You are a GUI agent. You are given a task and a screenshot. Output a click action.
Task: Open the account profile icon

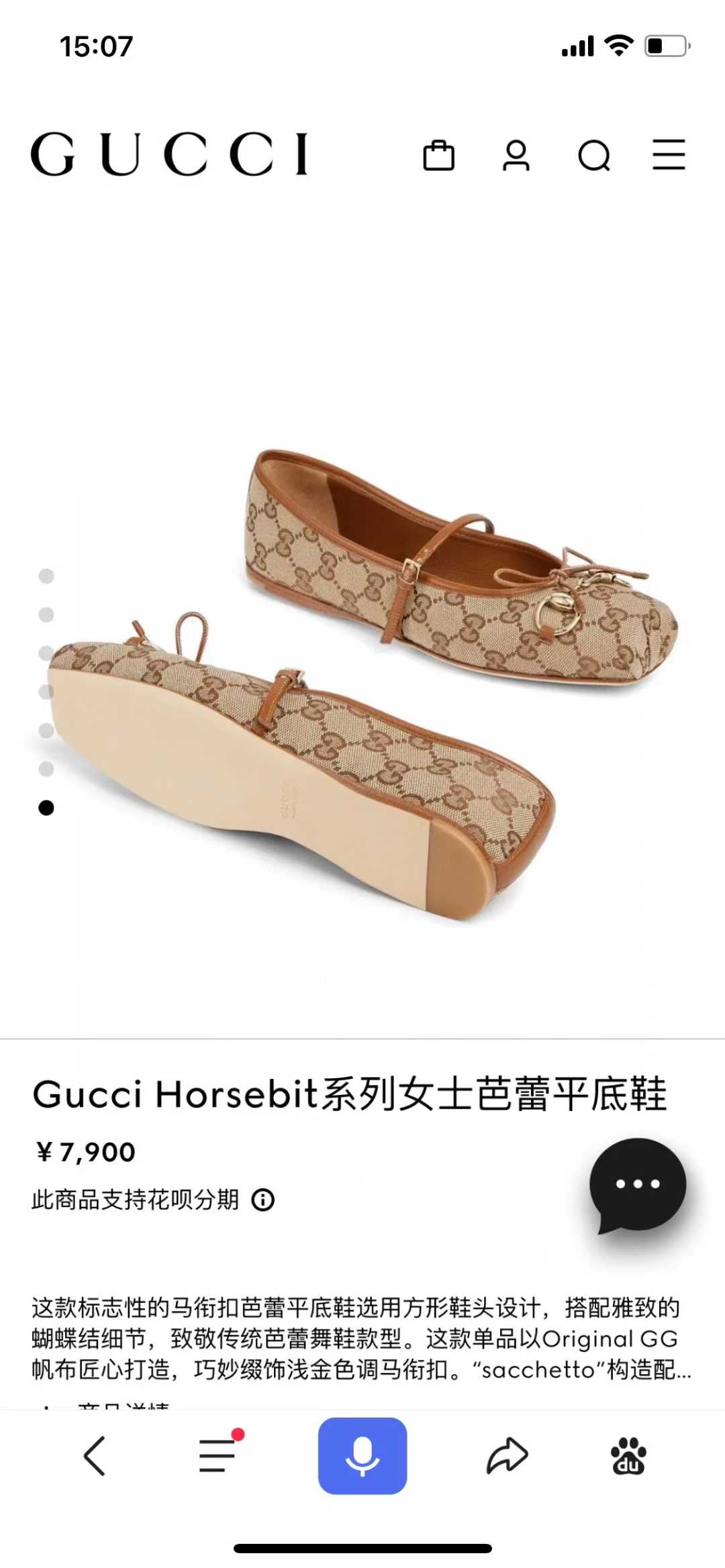(x=516, y=156)
